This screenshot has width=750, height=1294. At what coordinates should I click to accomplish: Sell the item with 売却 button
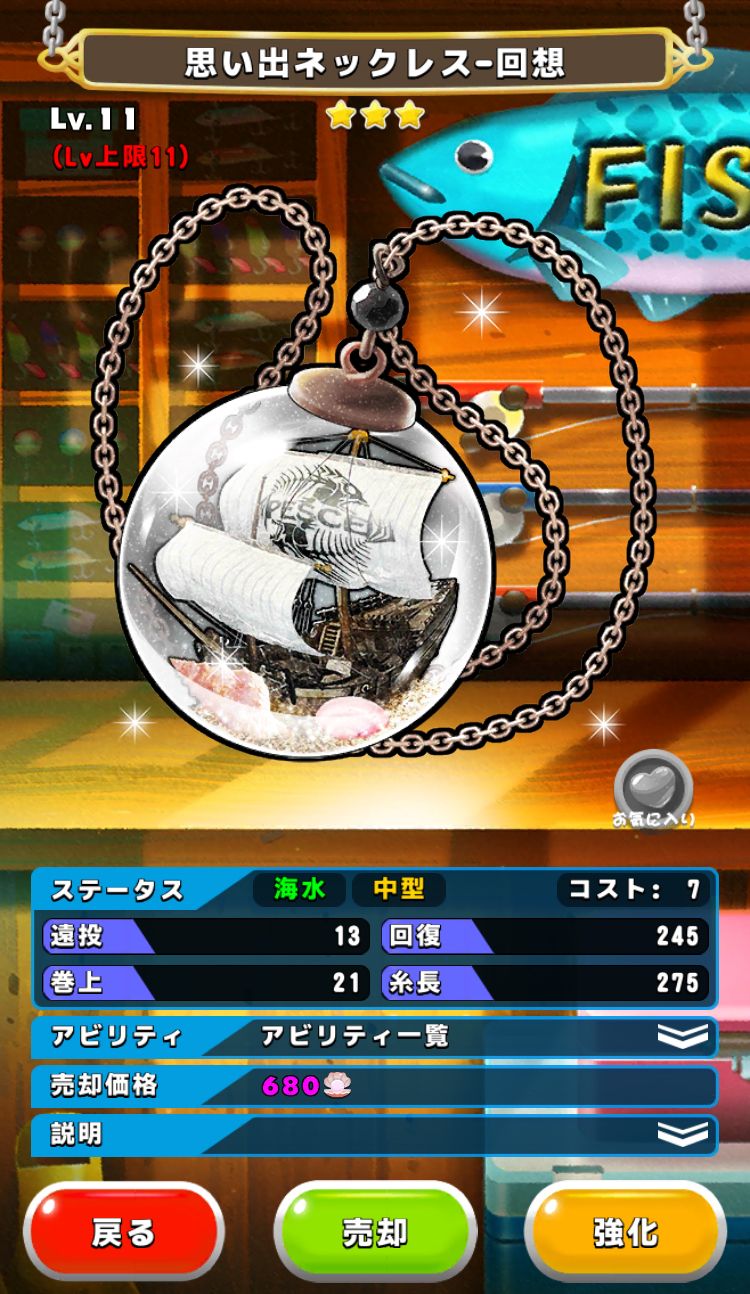click(375, 1233)
